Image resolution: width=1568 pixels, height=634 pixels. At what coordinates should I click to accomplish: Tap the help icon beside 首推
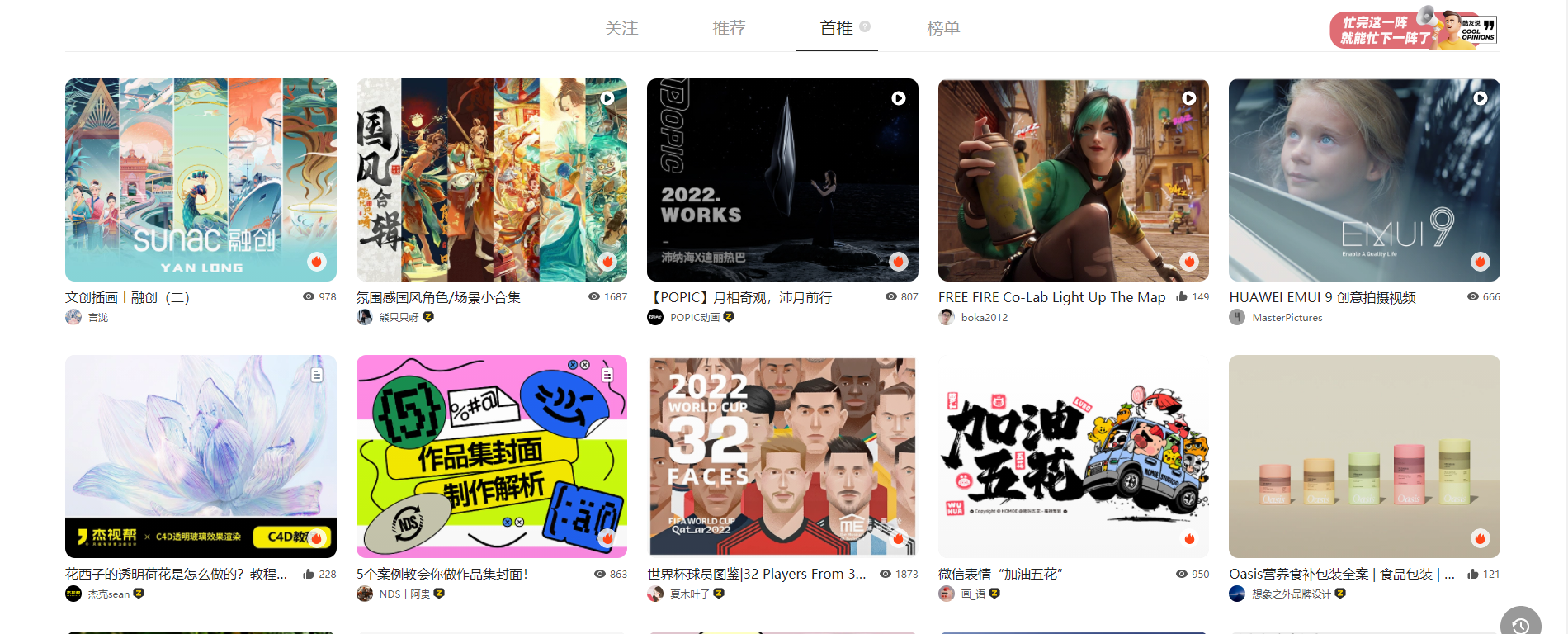coord(865,26)
